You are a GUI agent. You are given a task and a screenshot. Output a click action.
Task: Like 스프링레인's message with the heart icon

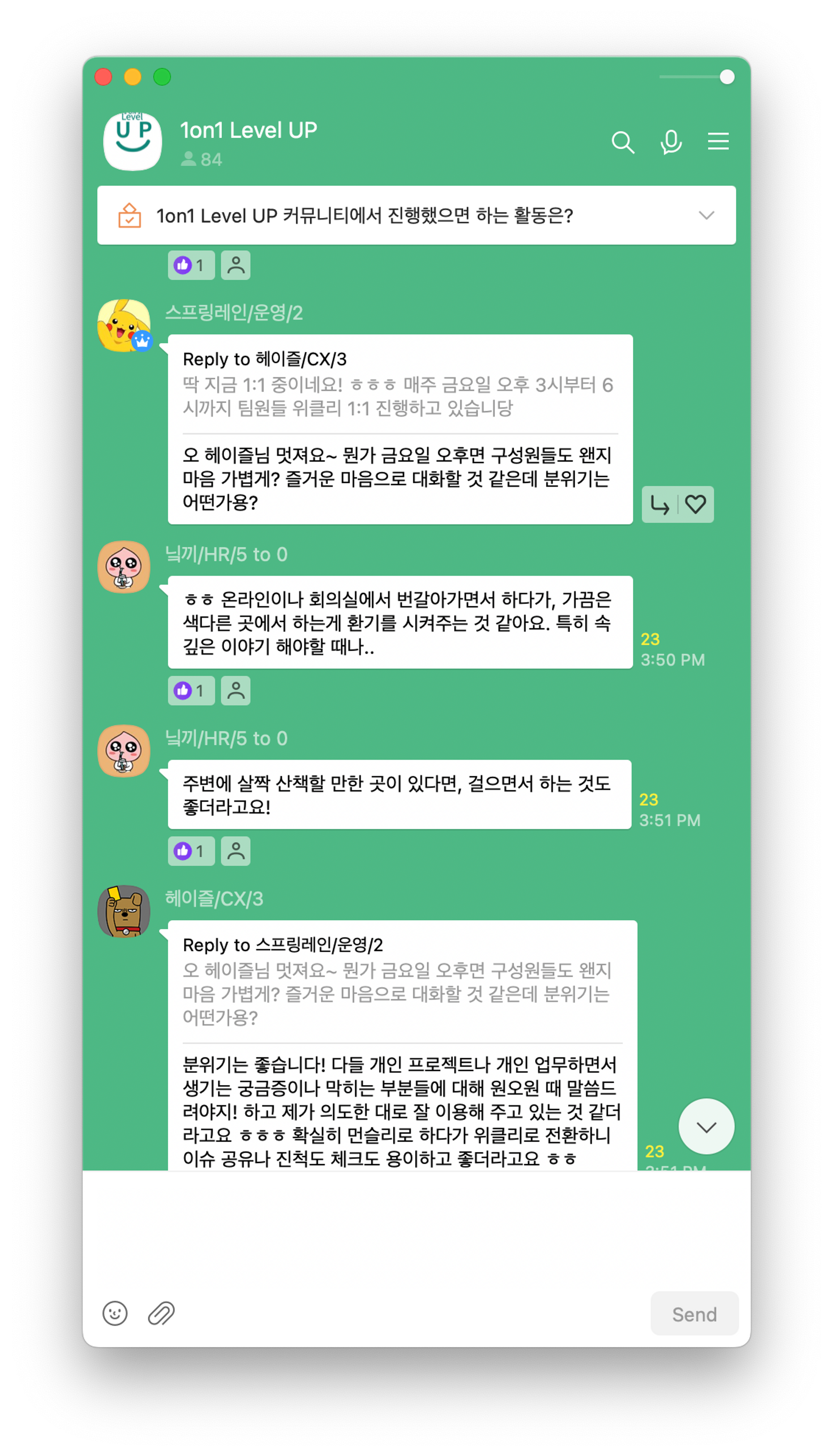click(x=695, y=505)
